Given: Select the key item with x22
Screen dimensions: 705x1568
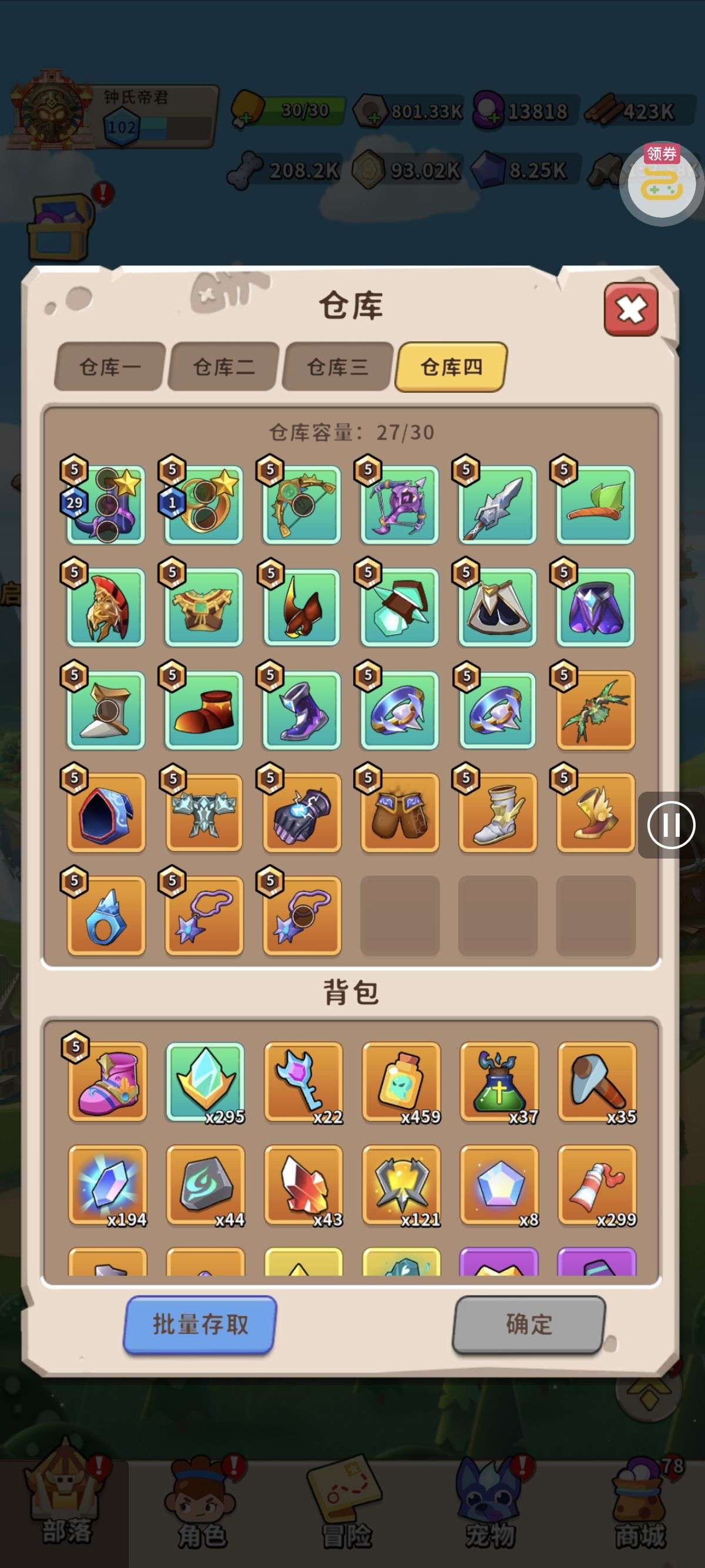Looking at the screenshot, I should pos(303,1082).
